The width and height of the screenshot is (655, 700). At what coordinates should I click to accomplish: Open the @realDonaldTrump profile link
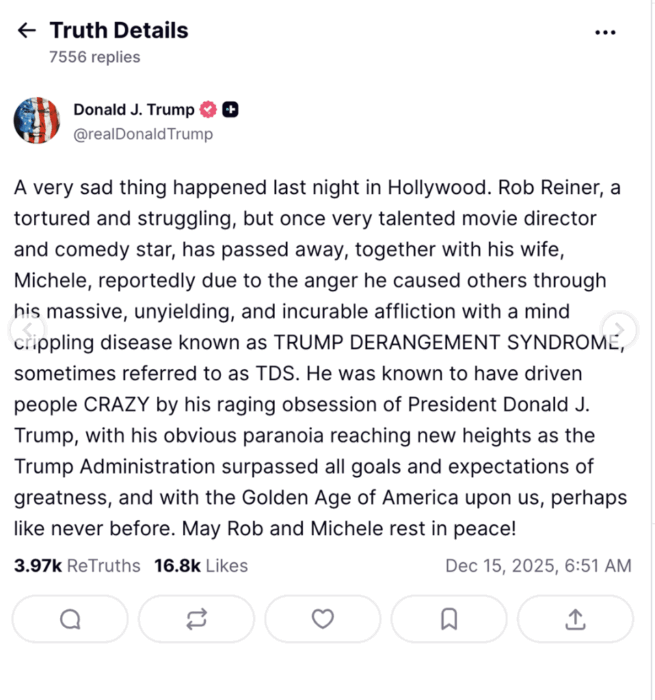pos(143,134)
